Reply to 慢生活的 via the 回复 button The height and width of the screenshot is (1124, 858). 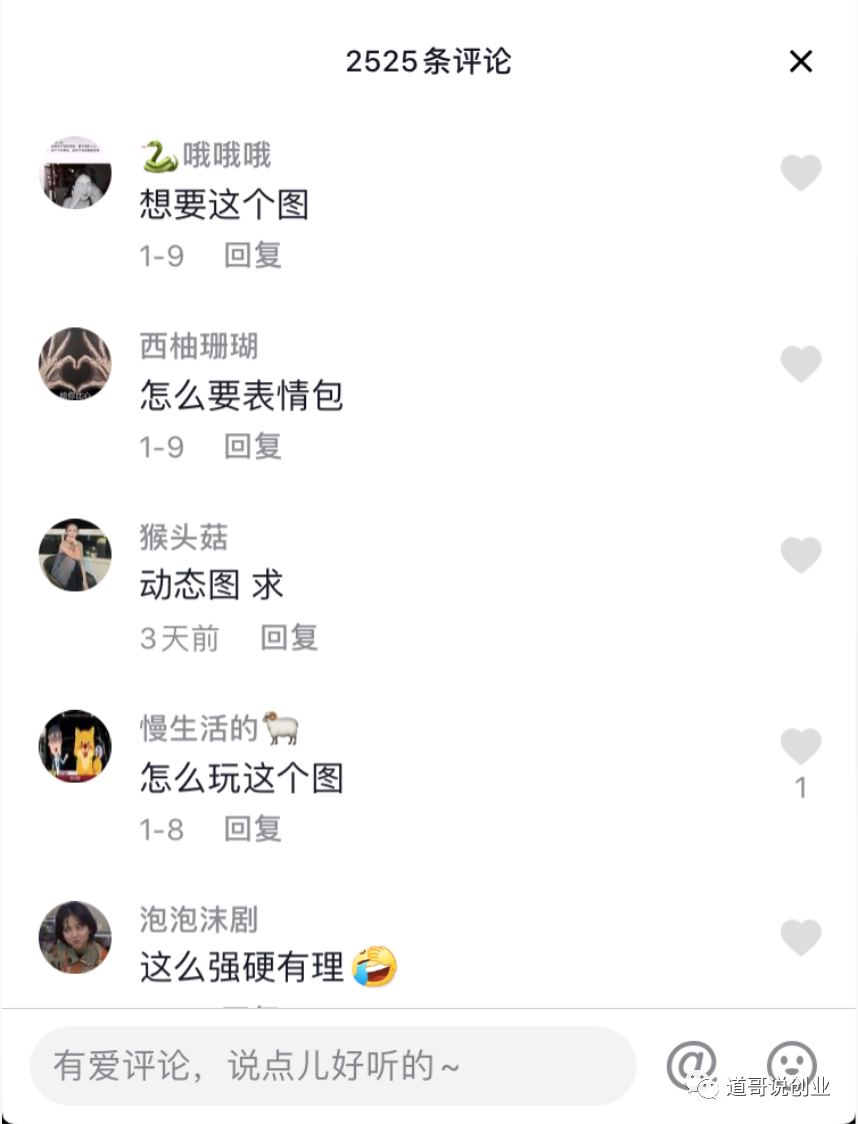(x=251, y=828)
